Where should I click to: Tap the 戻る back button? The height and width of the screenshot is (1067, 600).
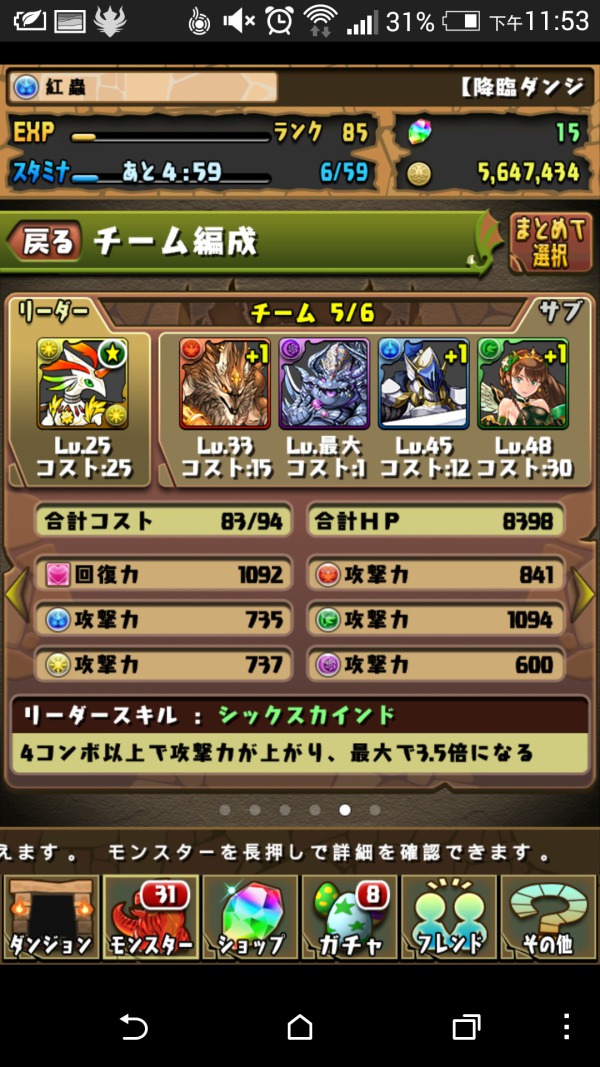coord(45,241)
